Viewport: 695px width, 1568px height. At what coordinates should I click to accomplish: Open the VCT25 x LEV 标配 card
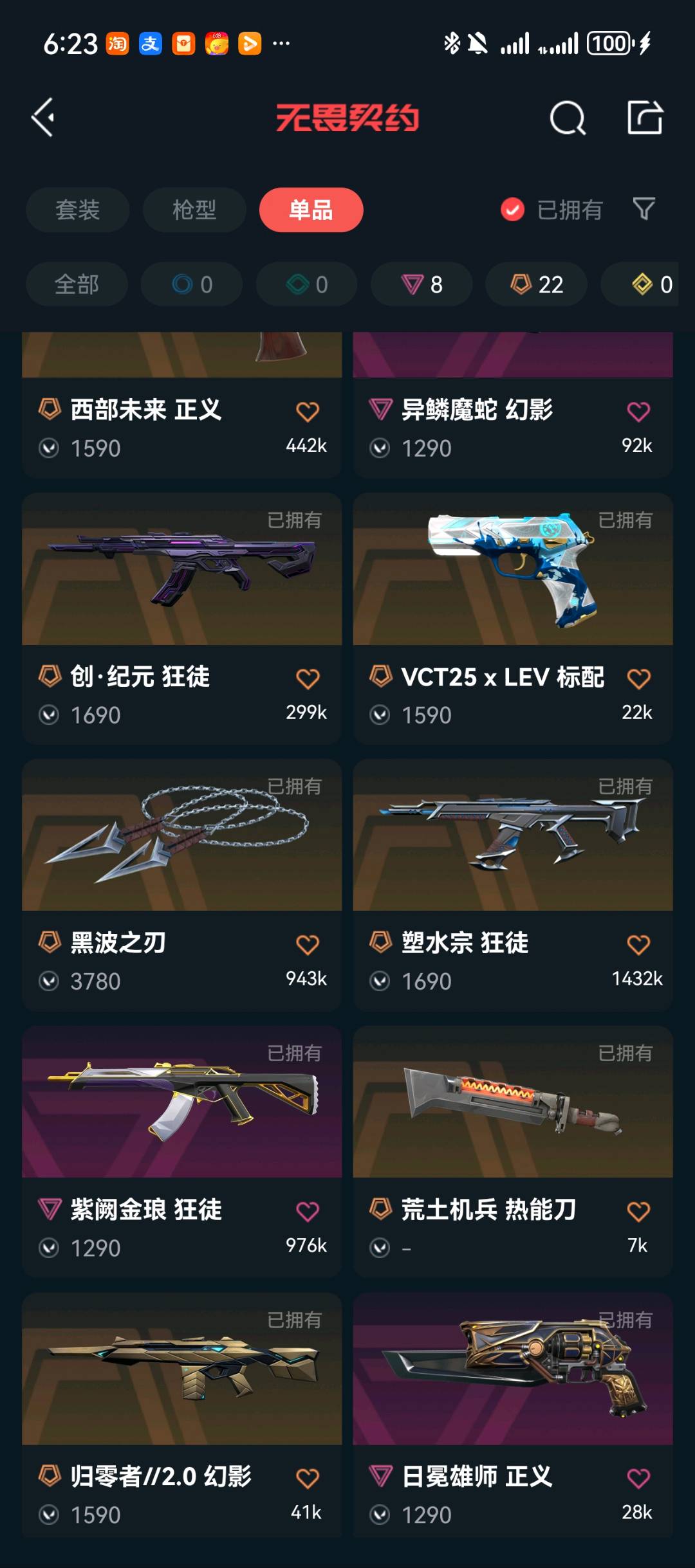coord(513,618)
